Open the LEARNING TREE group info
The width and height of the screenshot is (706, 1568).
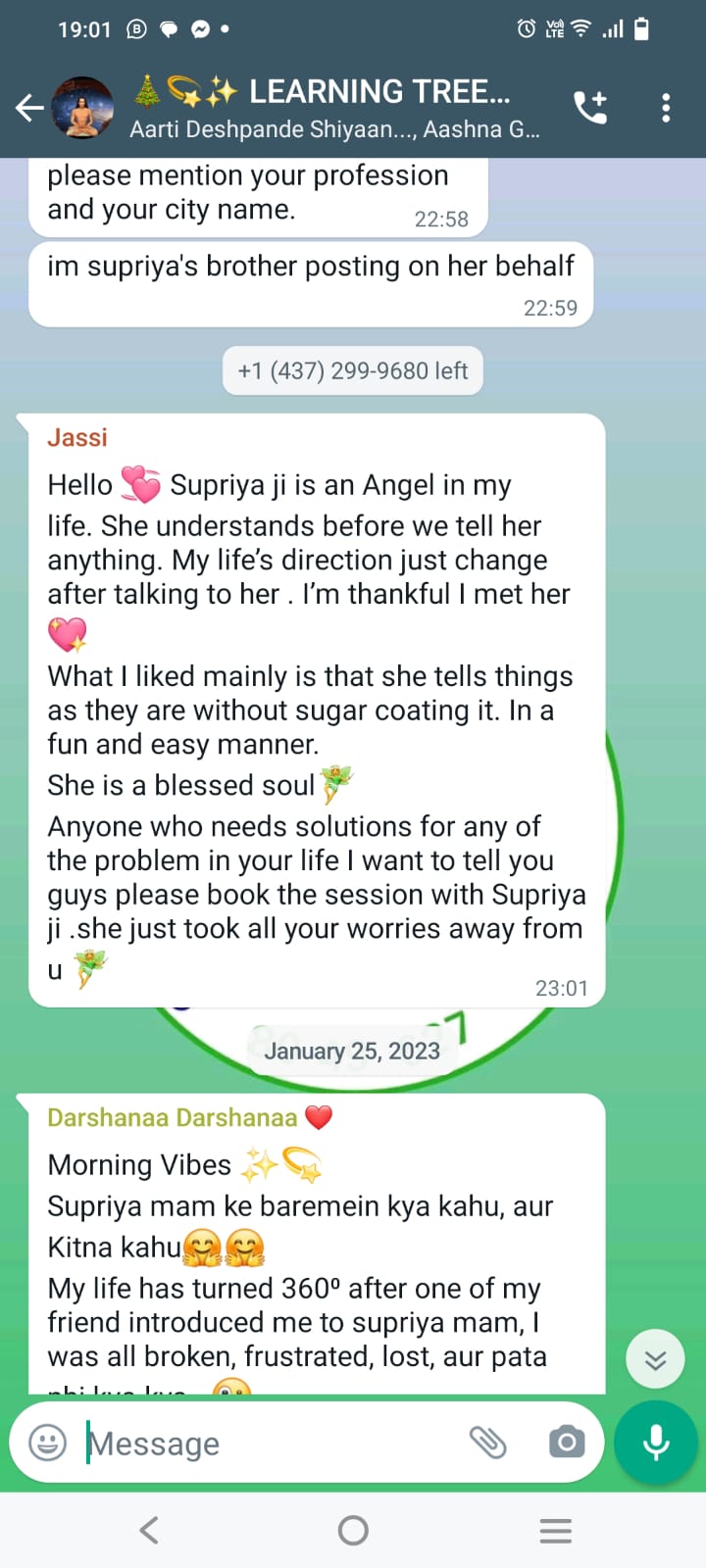334,108
